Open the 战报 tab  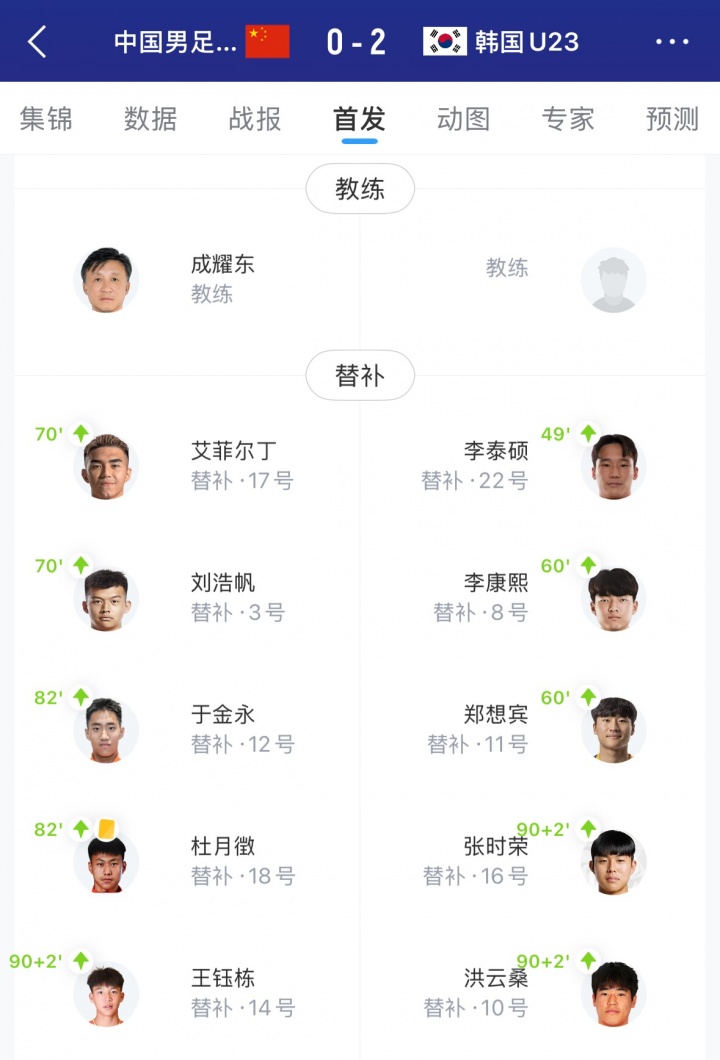[255, 119]
